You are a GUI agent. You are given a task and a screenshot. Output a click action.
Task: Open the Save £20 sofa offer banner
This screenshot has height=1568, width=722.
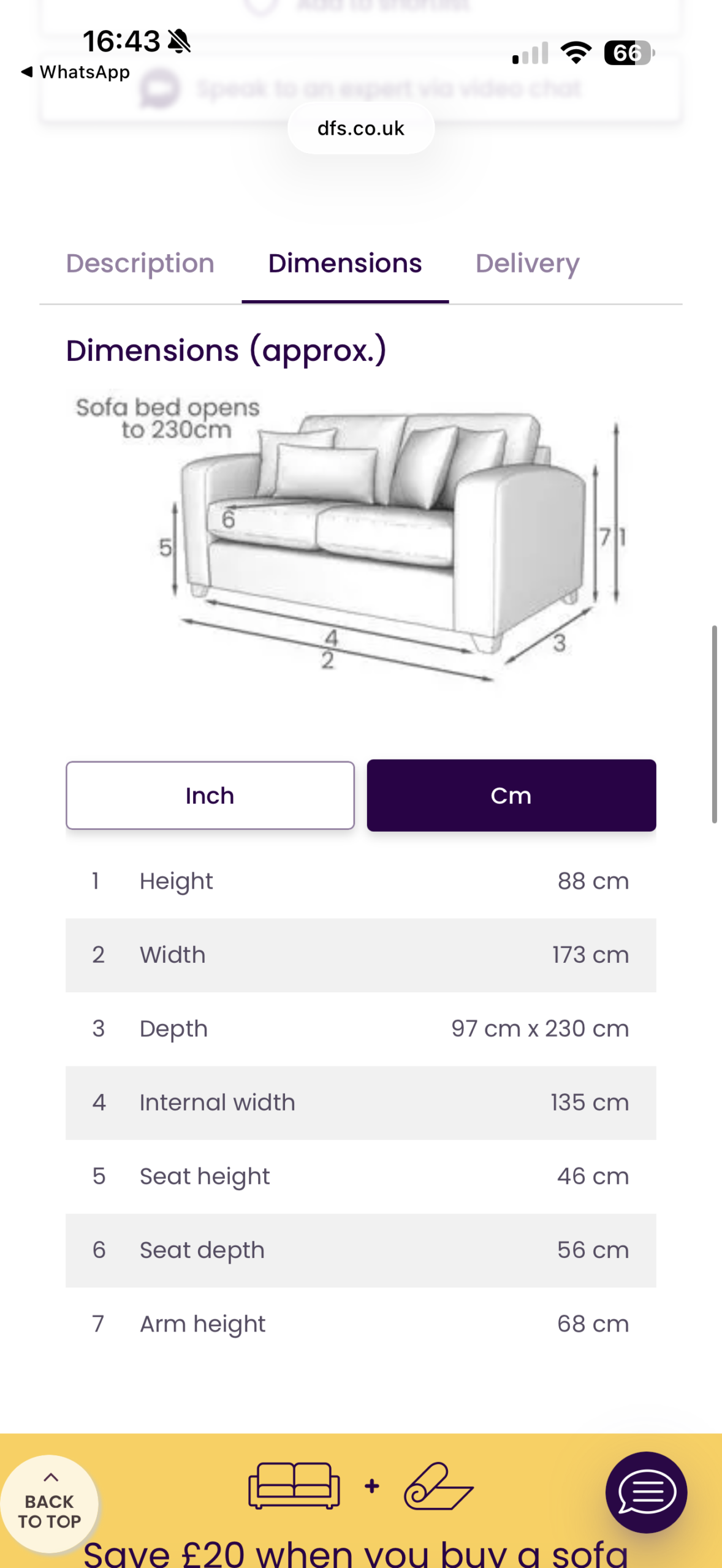355,1550
